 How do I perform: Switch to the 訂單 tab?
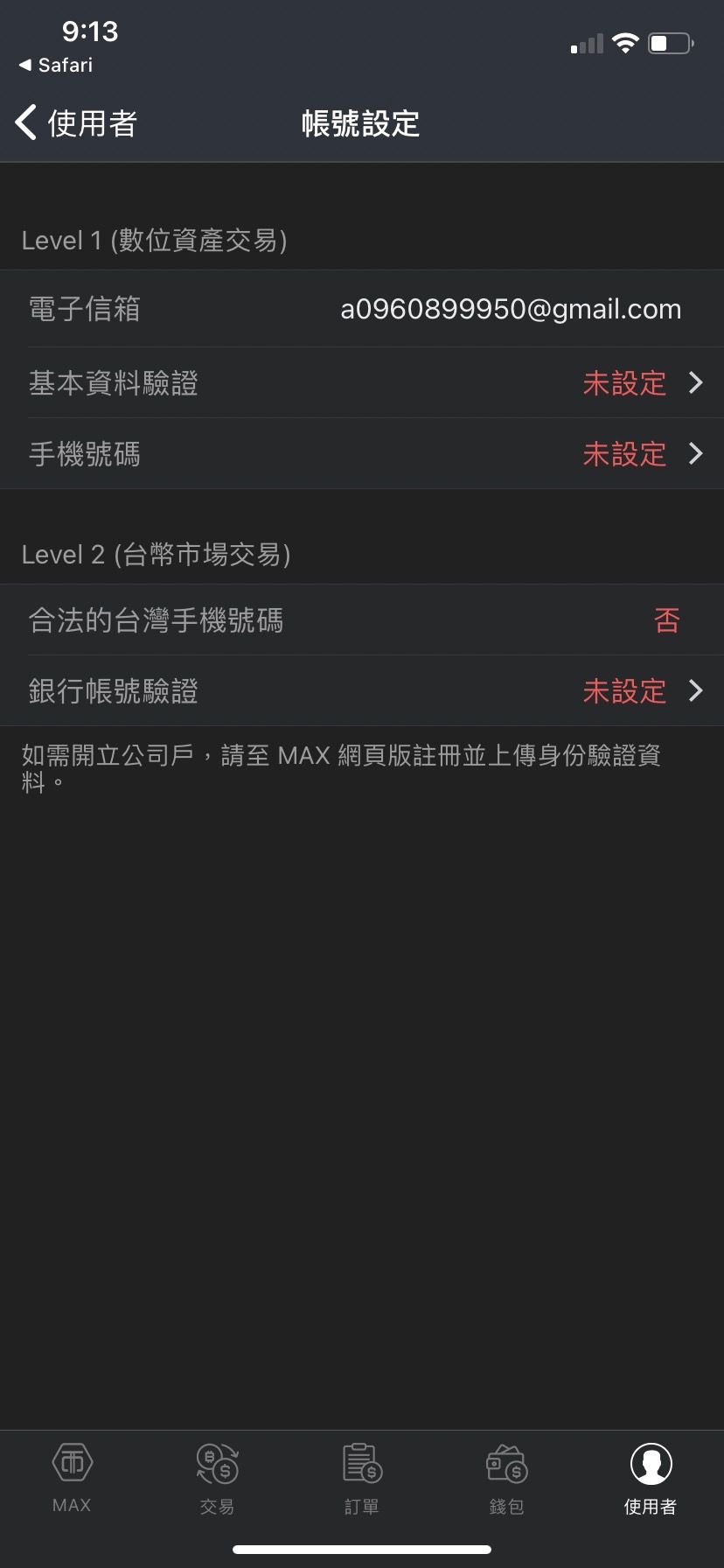point(362,1479)
